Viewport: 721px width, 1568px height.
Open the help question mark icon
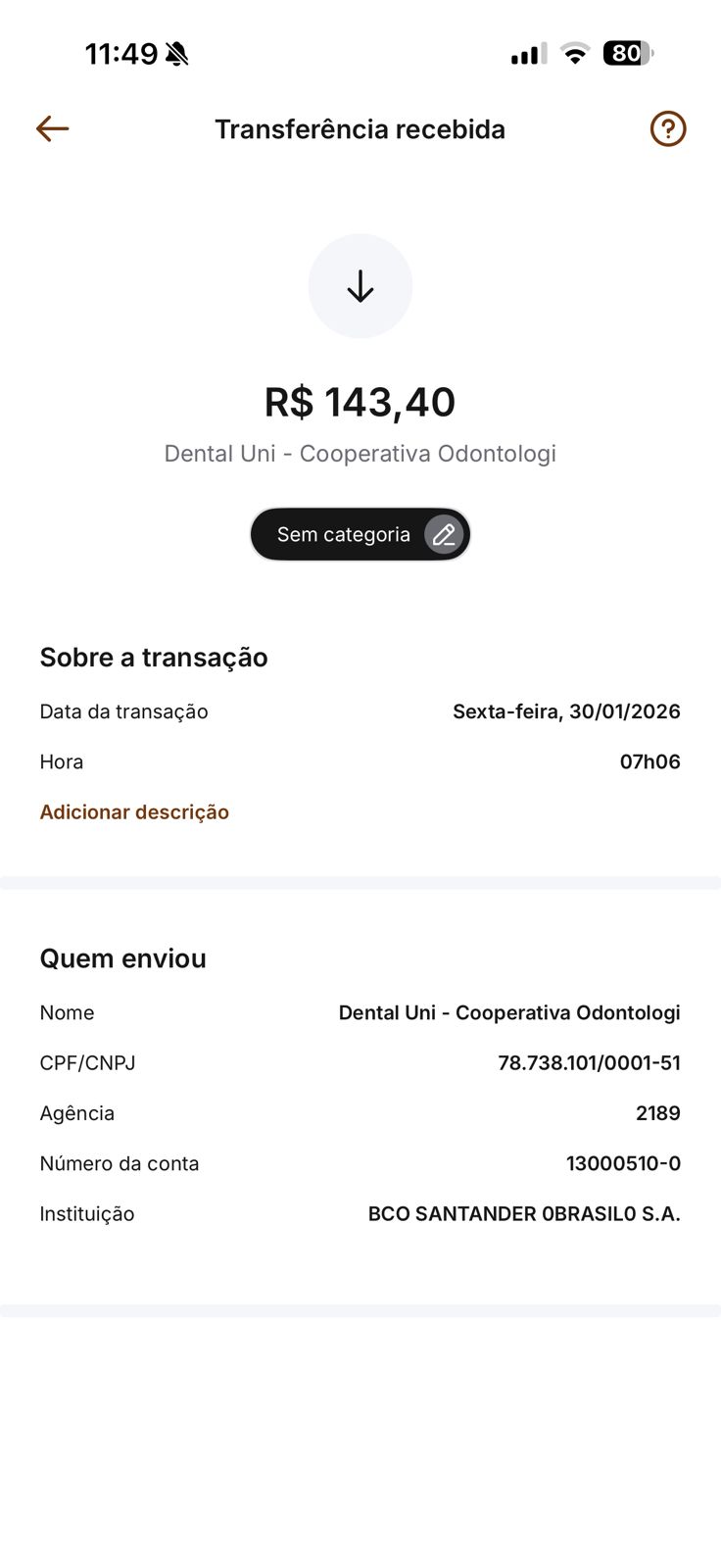pyautogui.click(x=668, y=128)
